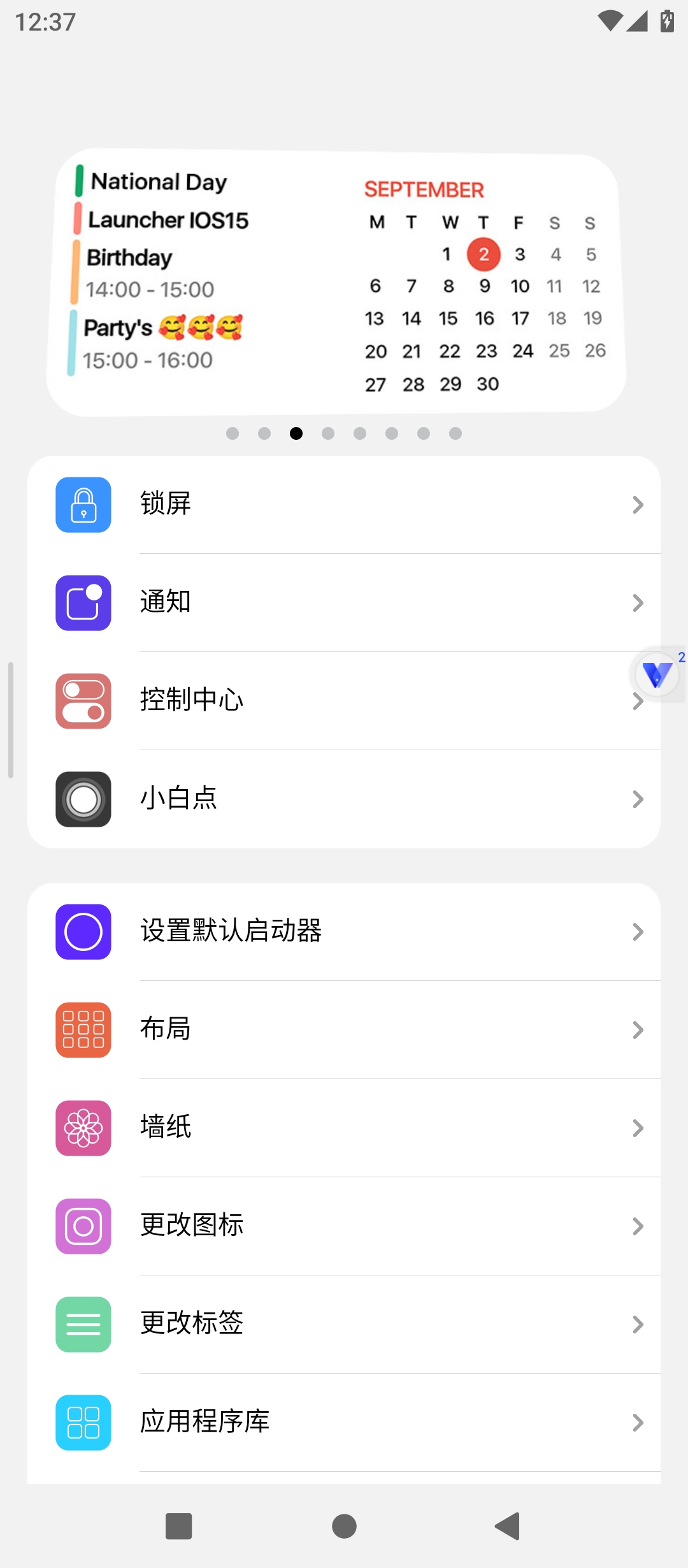Tap the floating V assistant bubble
688x1568 pixels.
[x=656, y=674]
